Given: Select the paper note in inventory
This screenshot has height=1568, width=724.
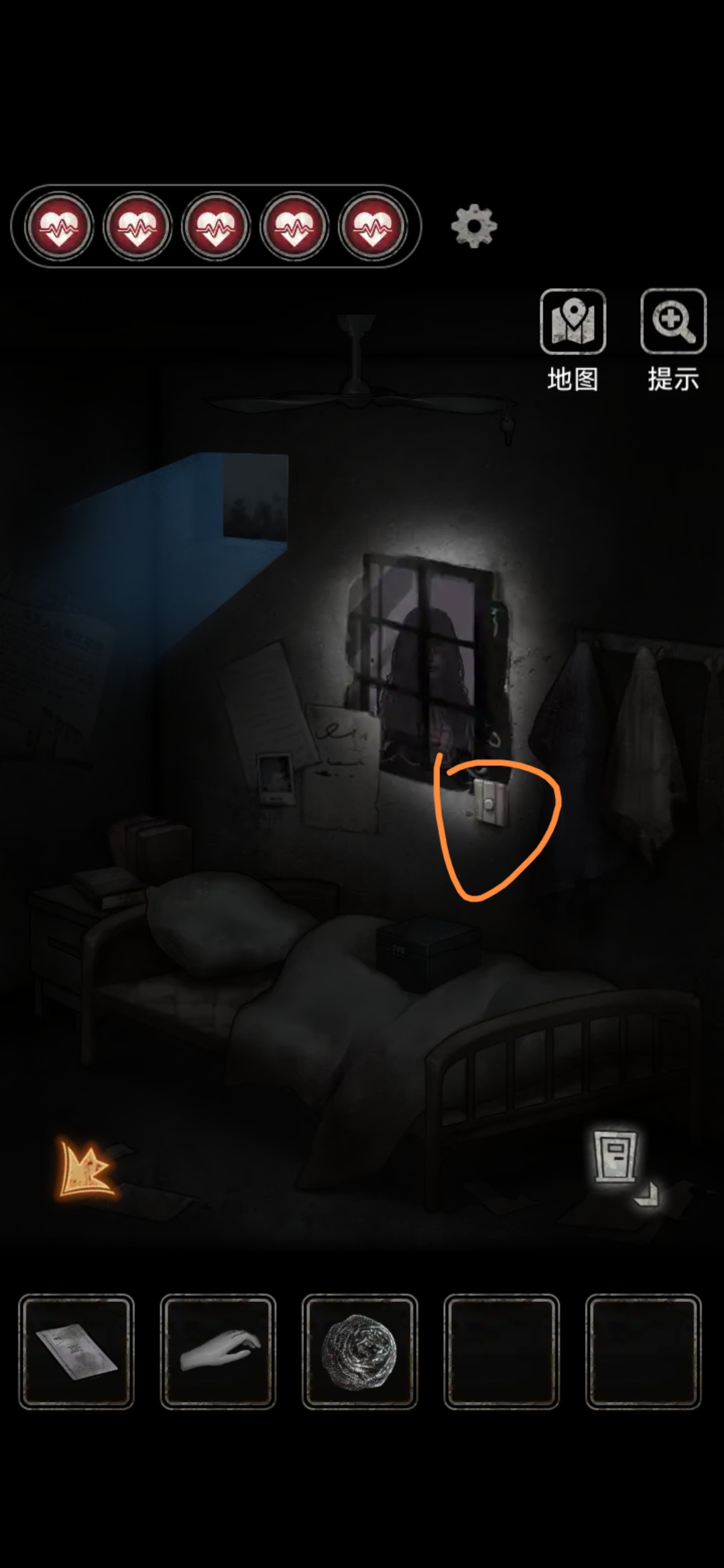Looking at the screenshot, I should (x=76, y=1352).
